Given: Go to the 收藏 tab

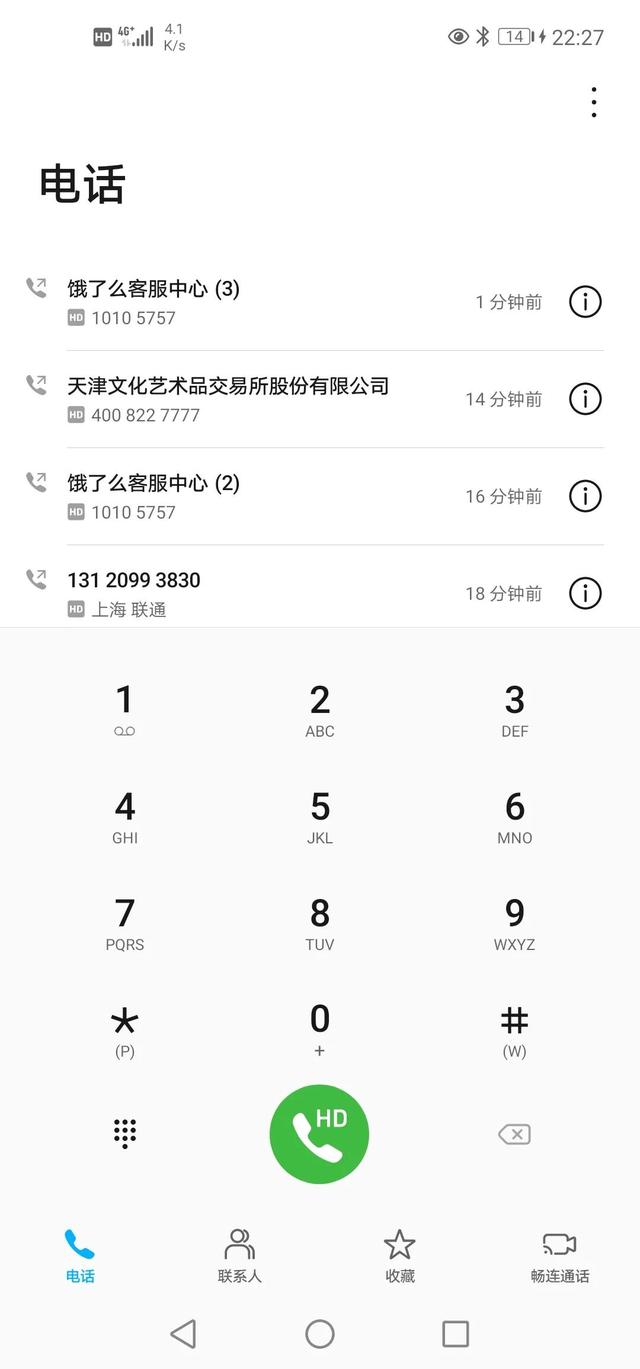Looking at the screenshot, I should [400, 1256].
